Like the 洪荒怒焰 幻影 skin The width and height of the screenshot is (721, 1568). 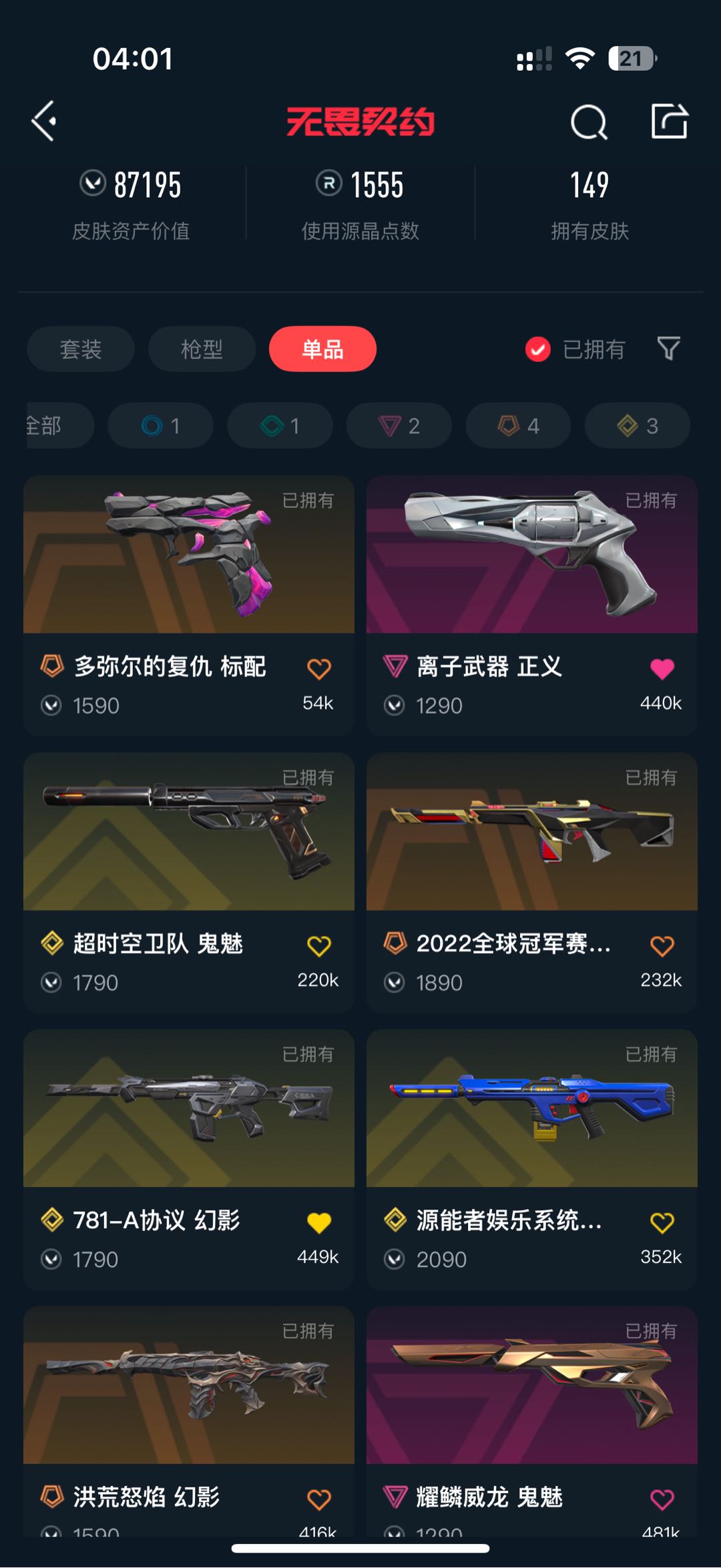point(319,1499)
